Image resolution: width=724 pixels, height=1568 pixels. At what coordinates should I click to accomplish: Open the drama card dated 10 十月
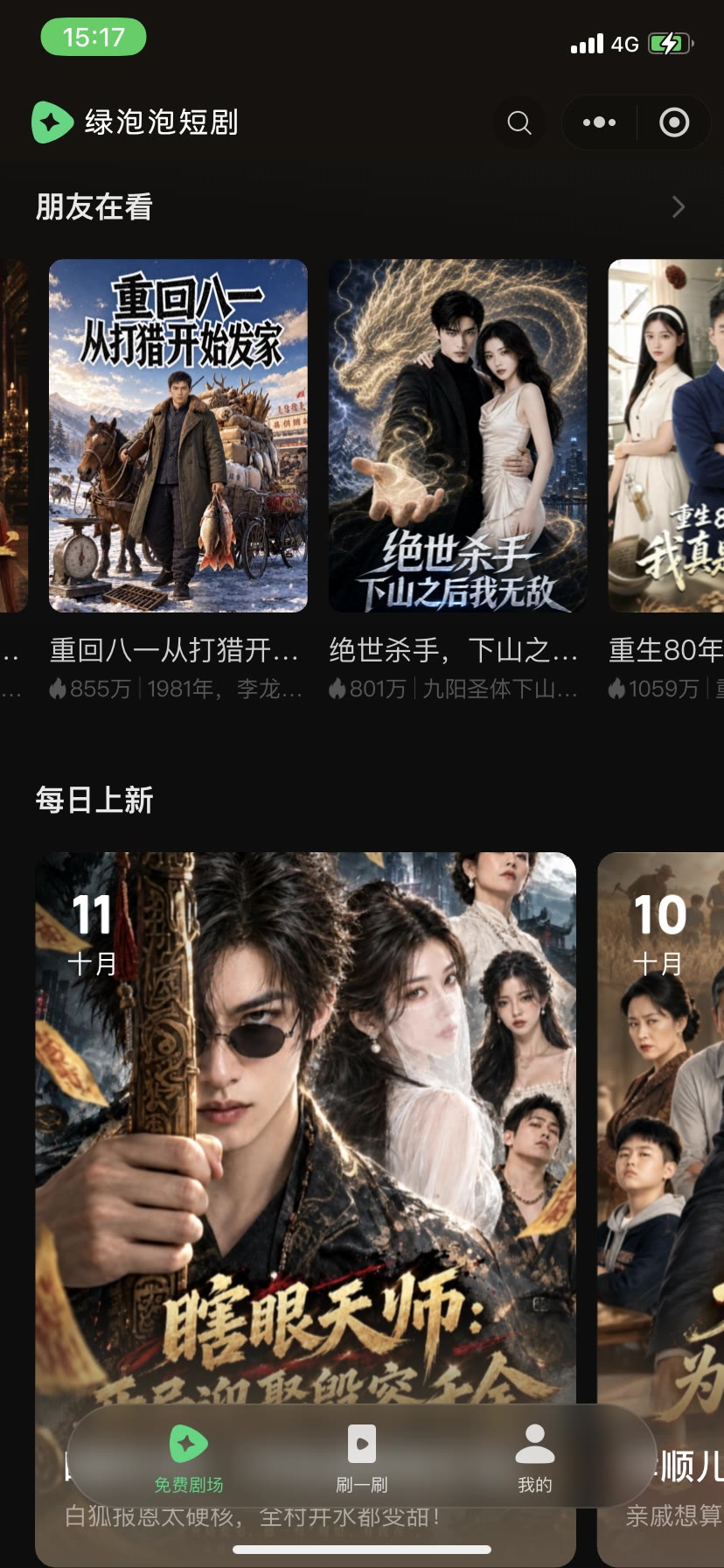click(x=661, y=1129)
